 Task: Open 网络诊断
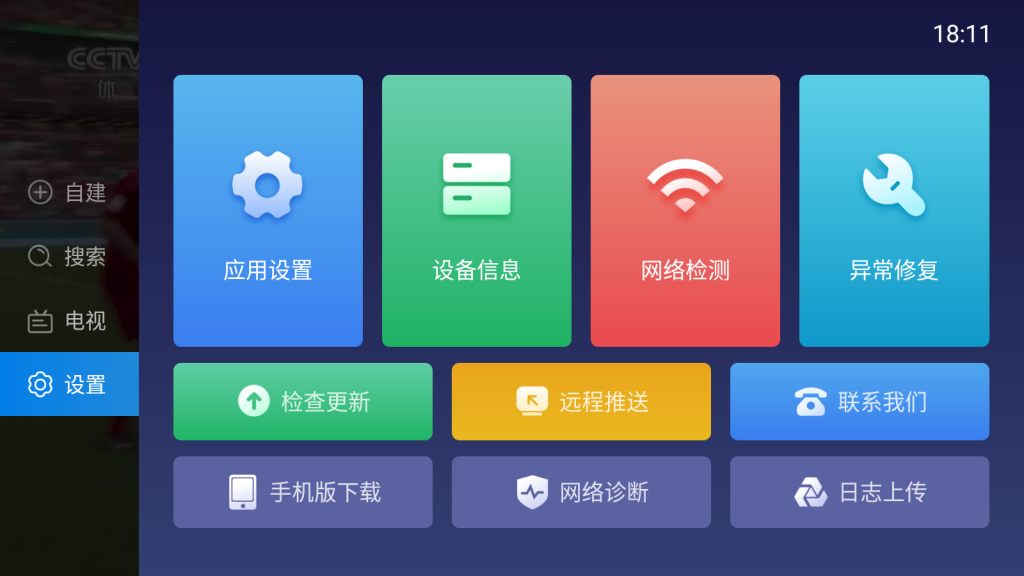(x=581, y=492)
